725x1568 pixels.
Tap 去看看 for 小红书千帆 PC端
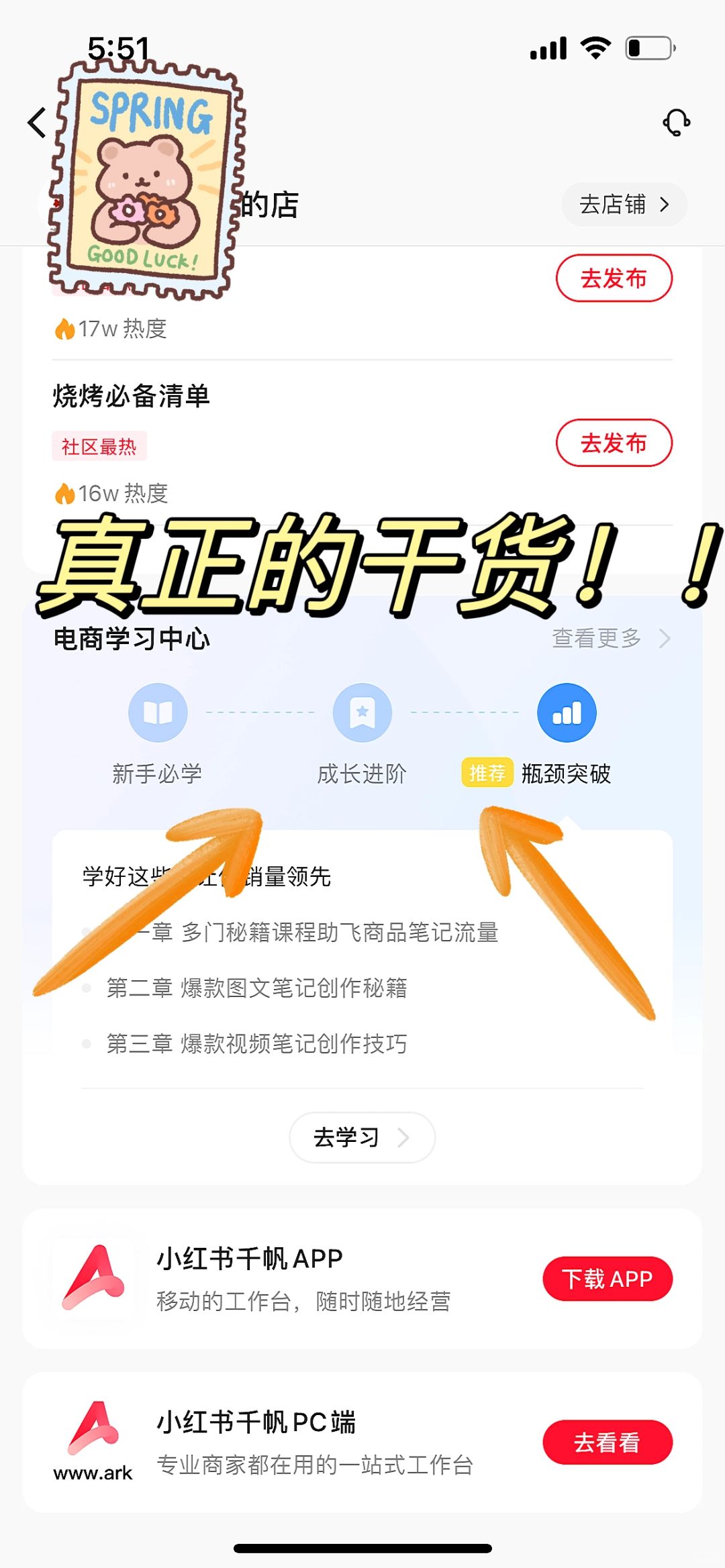(x=607, y=1442)
